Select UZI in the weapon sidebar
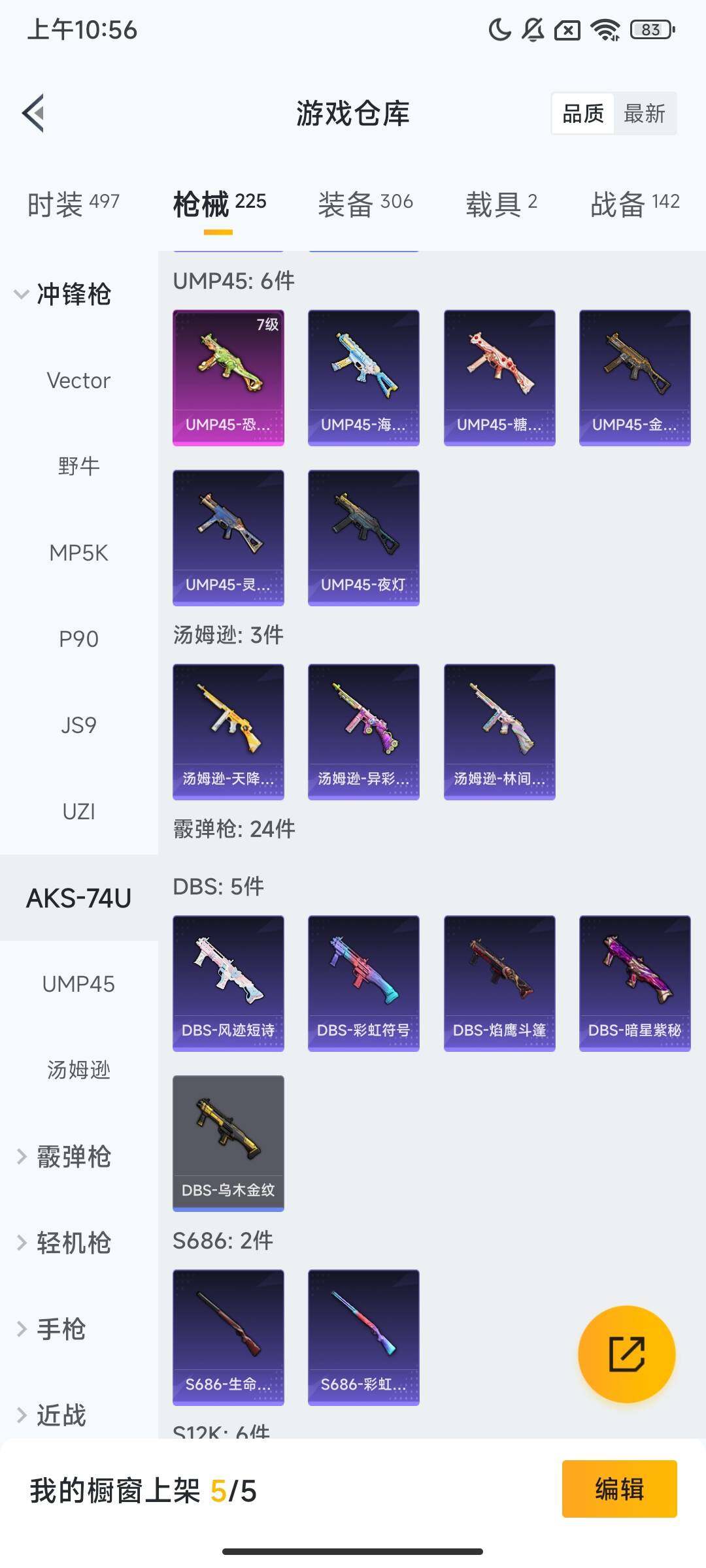Viewport: 706px width, 1568px height. [78, 811]
